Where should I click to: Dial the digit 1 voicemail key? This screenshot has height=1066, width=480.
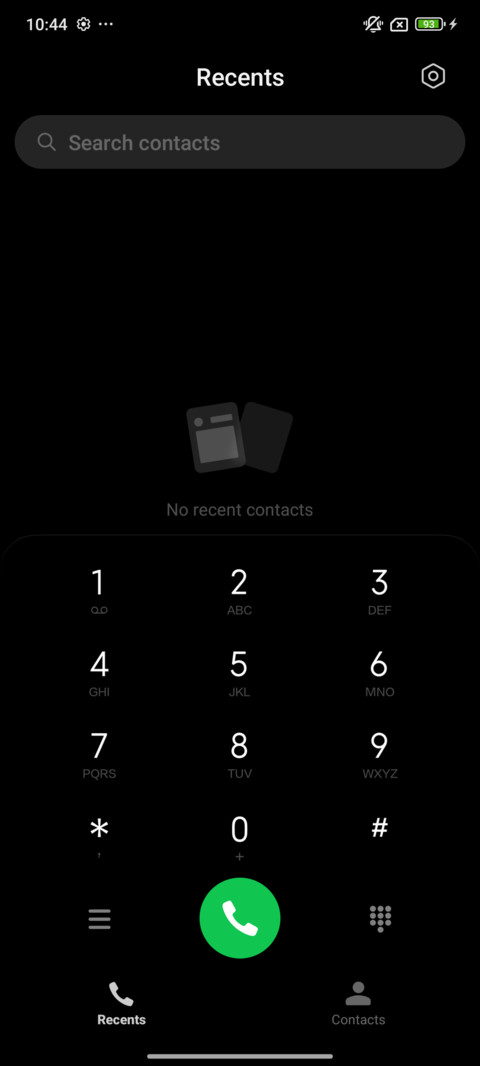point(99,592)
